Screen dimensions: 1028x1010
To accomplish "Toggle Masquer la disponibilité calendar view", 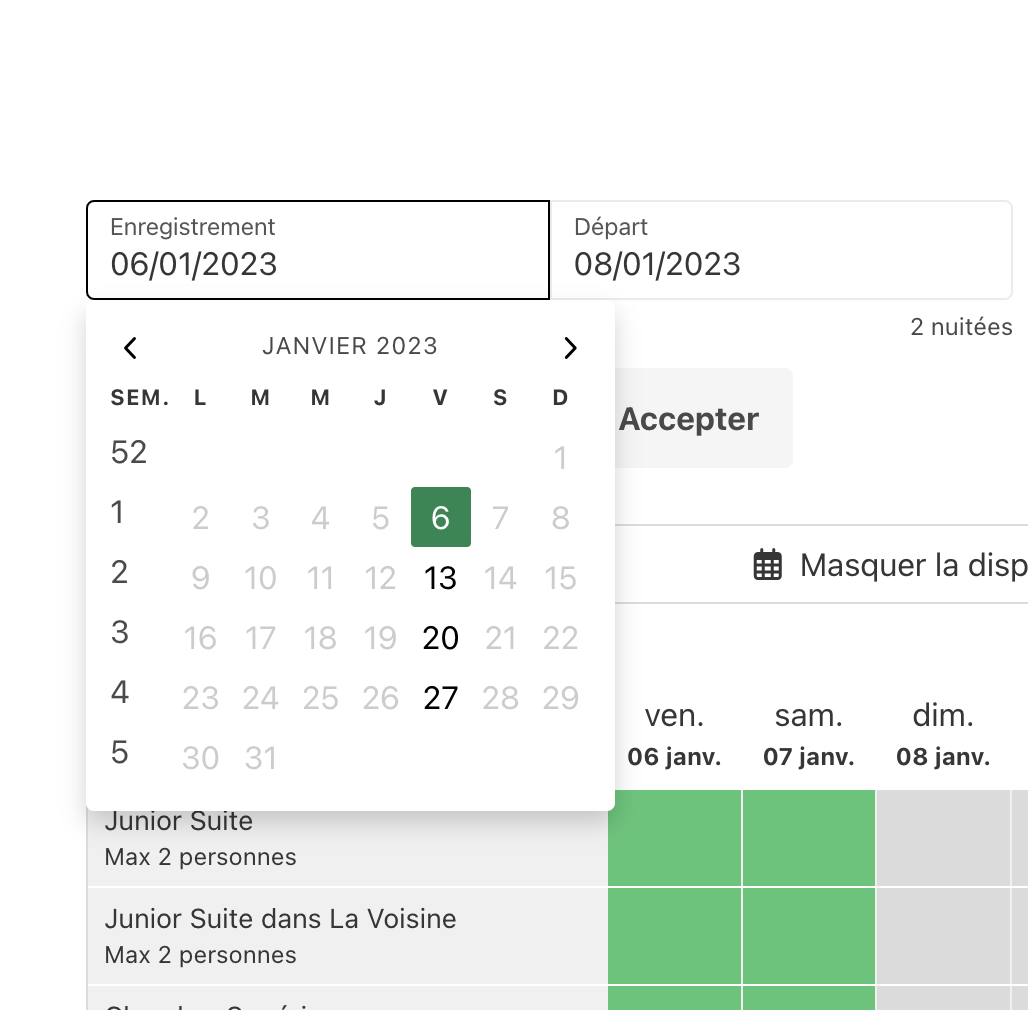I will coord(890,566).
